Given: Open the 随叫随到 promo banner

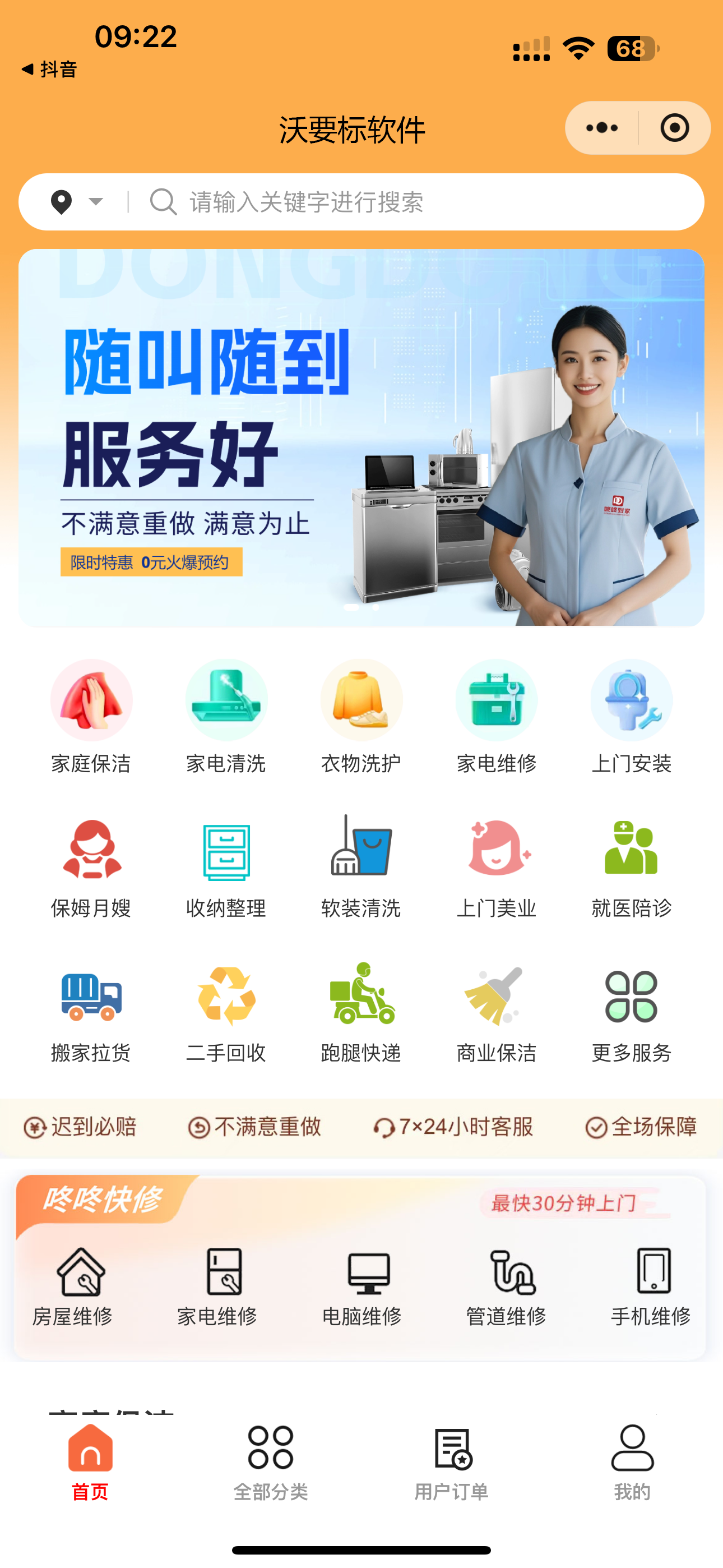Looking at the screenshot, I should pyautogui.click(x=361, y=437).
